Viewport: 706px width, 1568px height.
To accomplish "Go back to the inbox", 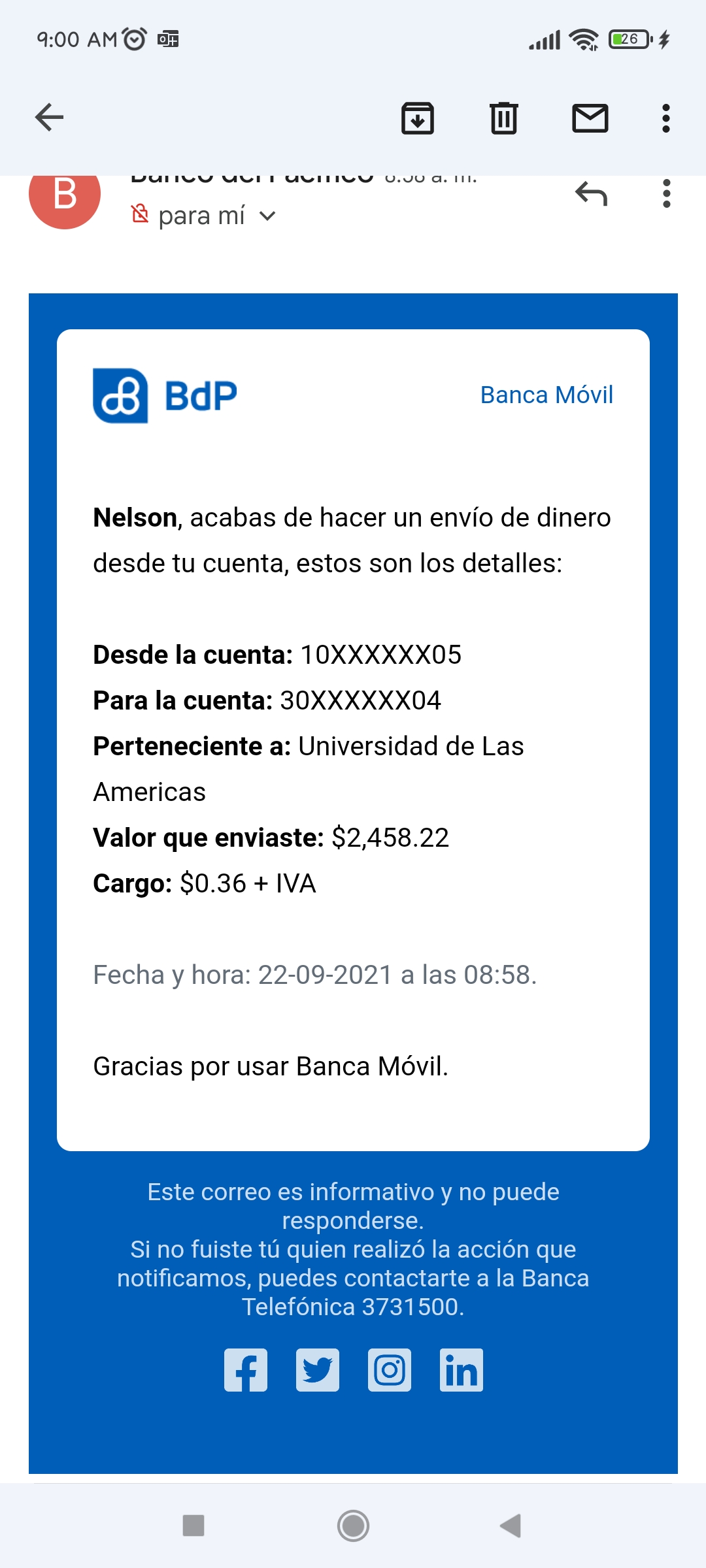I will click(x=49, y=118).
